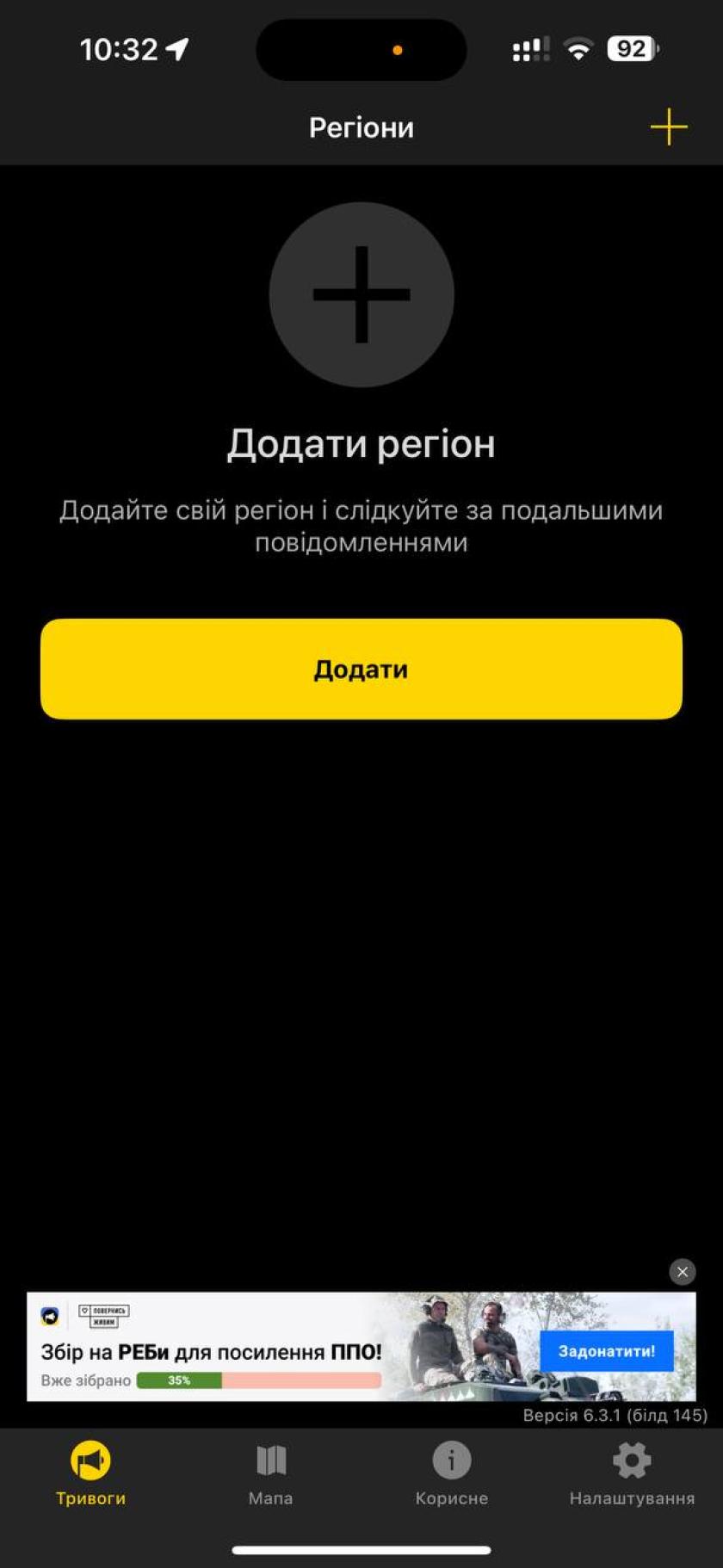Switch to the Мапа tab
Screen dimensions: 723x1568
click(271, 1473)
